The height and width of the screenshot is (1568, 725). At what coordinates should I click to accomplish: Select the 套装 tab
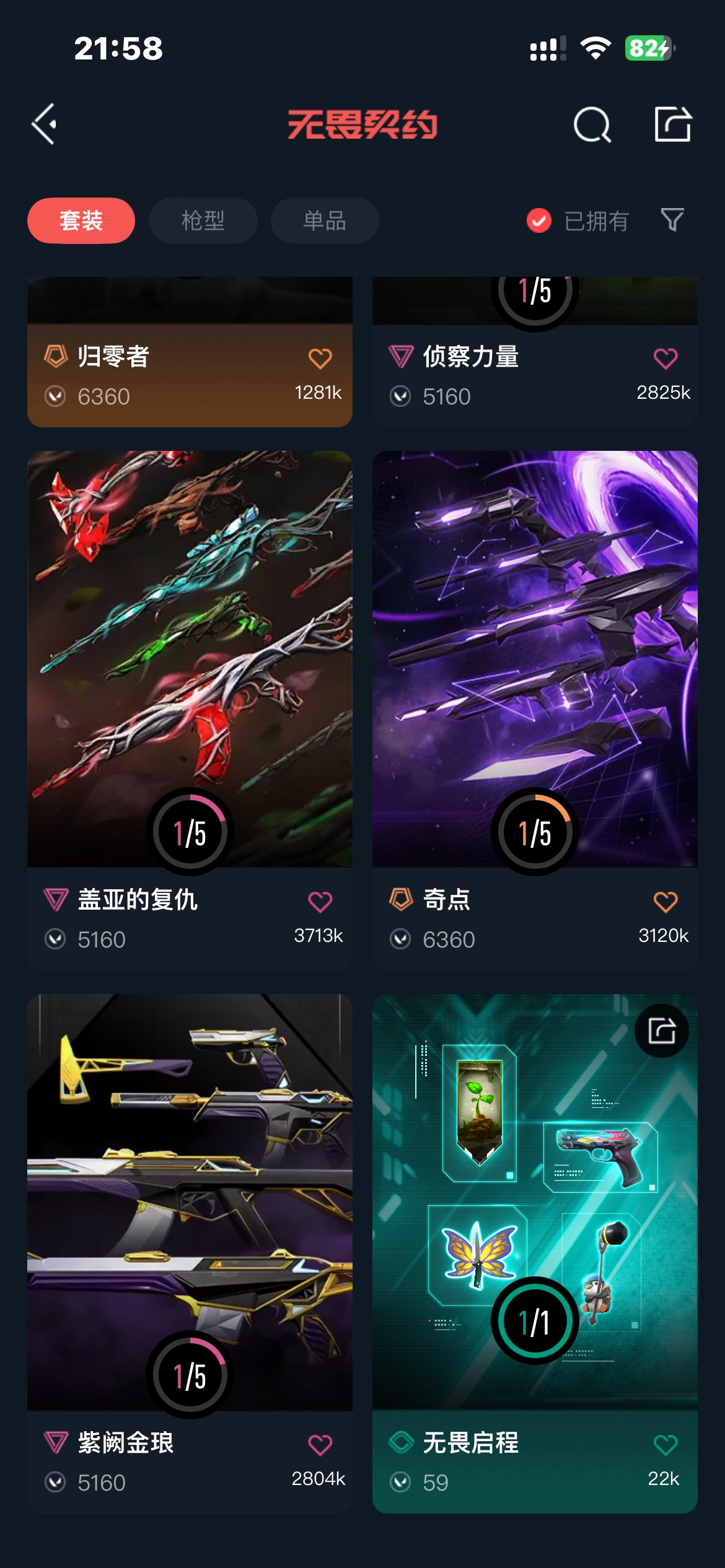point(81,221)
